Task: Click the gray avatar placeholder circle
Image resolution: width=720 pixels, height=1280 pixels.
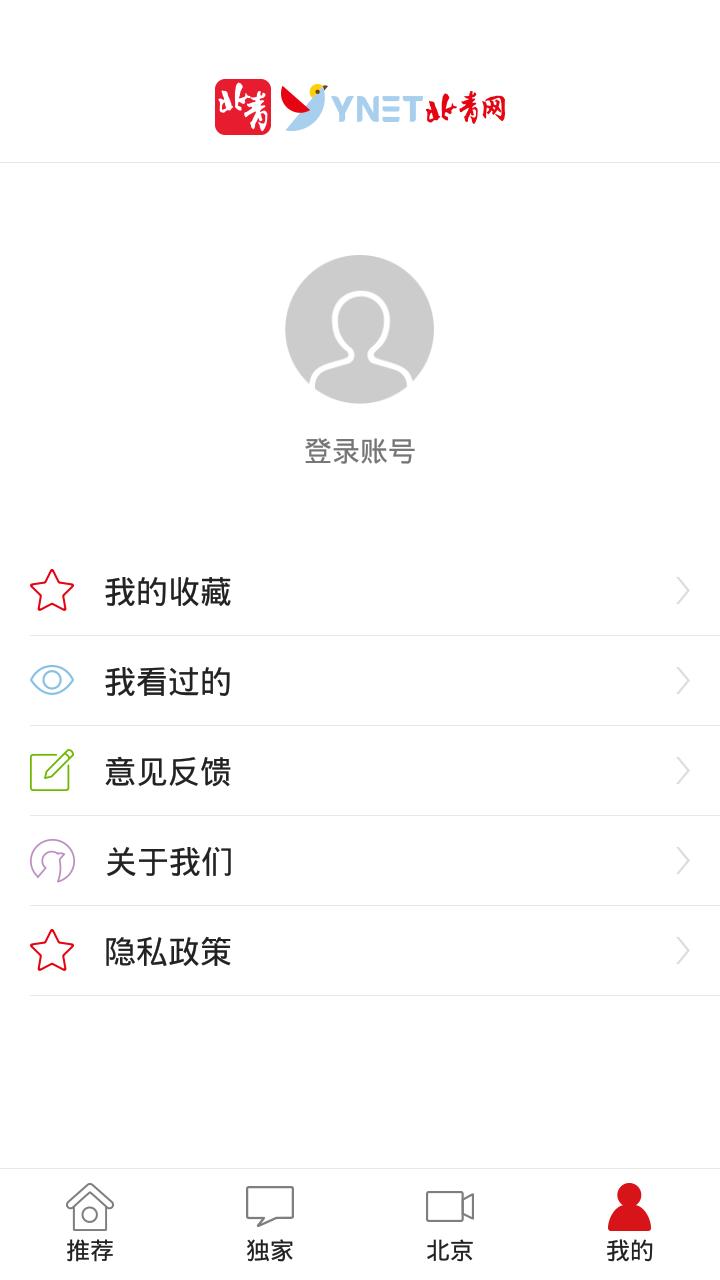Action: coord(359,329)
